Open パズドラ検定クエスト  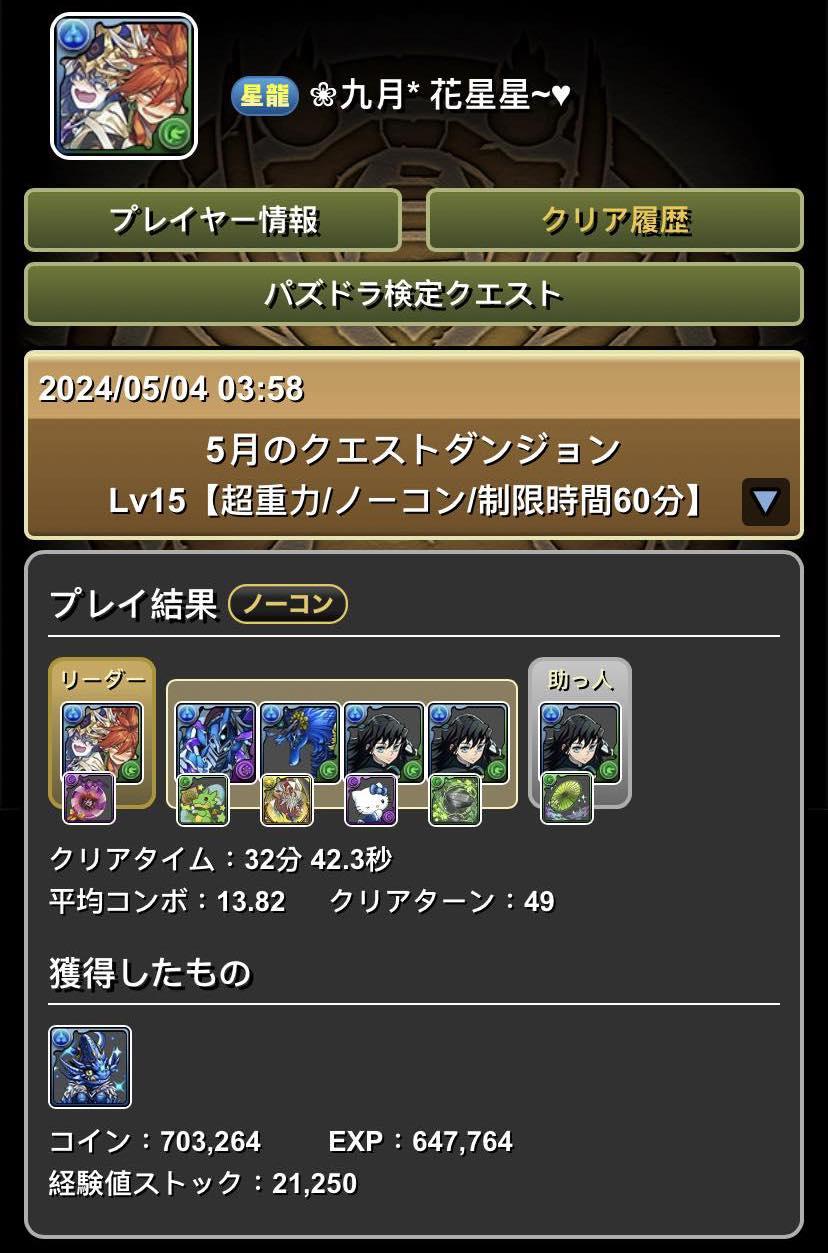point(414,294)
